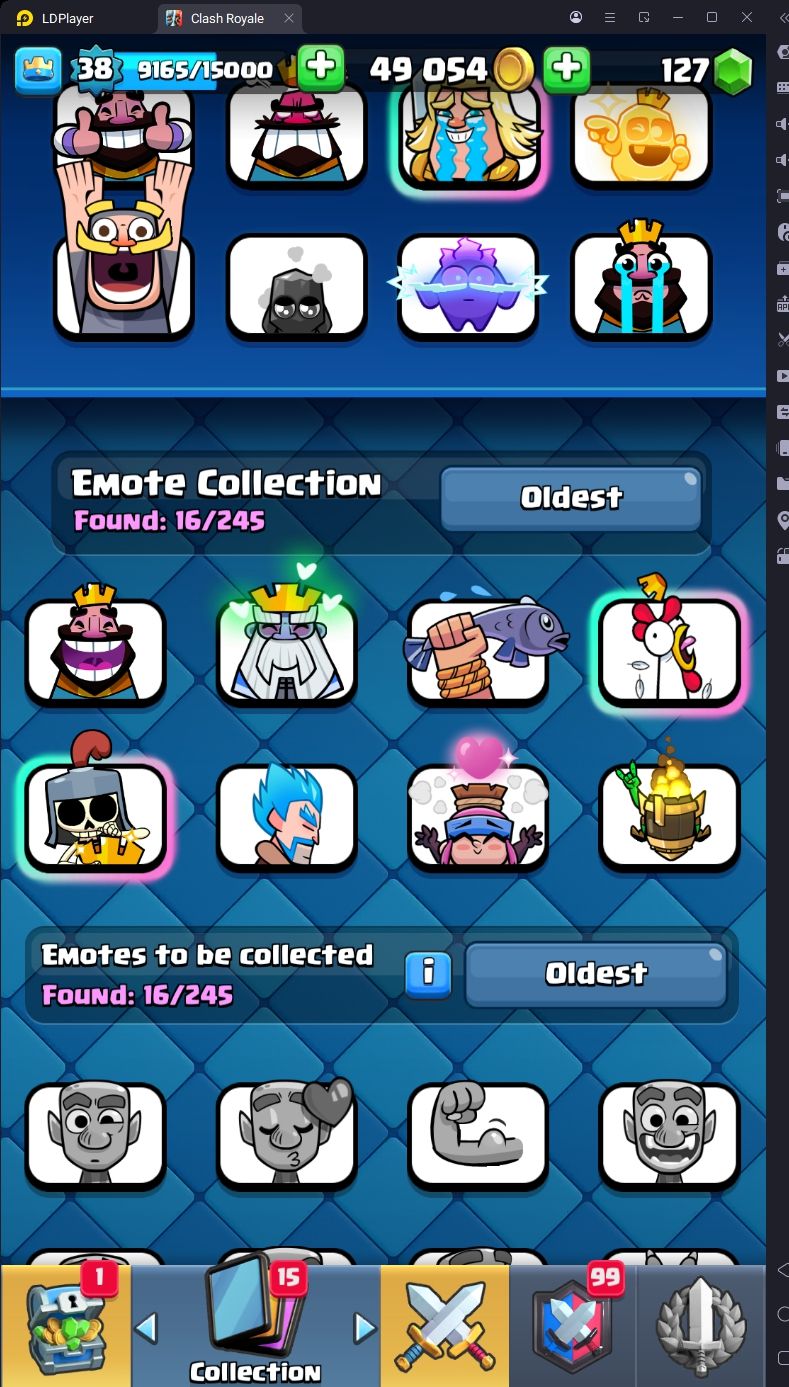This screenshot has width=789, height=1387.
Task: Select the pink heart emote
Action: coord(479,815)
